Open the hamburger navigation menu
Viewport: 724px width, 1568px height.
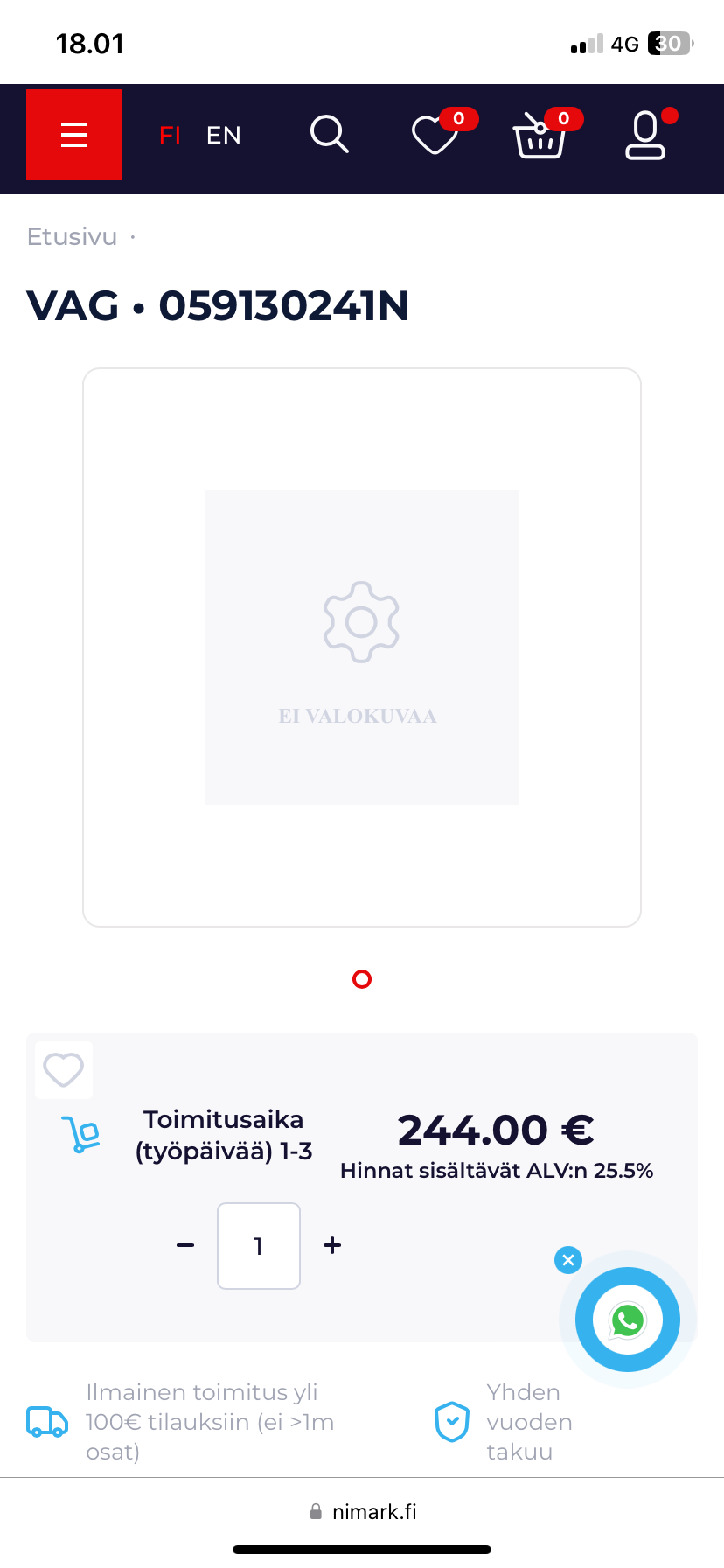pyautogui.click(x=73, y=135)
